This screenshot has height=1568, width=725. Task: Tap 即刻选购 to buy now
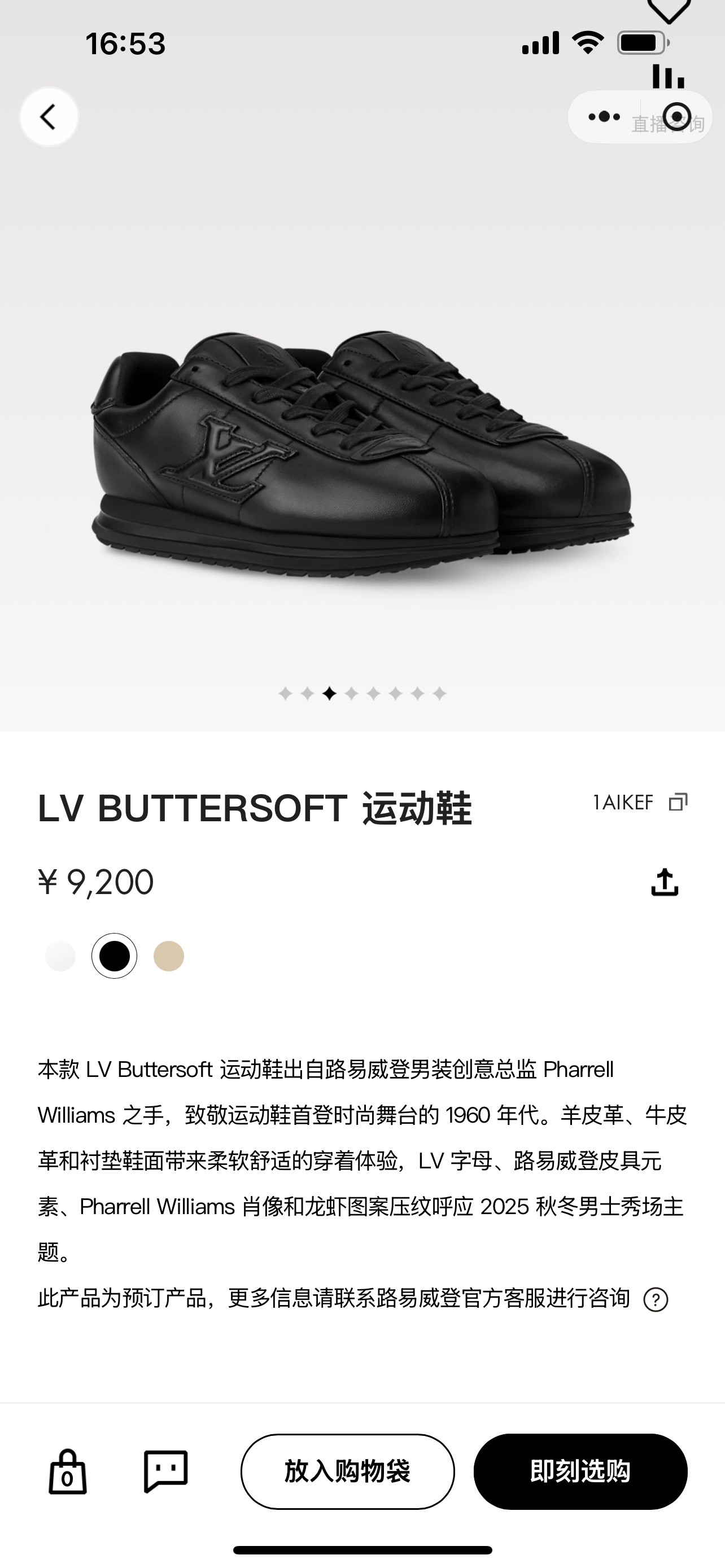point(580,1472)
